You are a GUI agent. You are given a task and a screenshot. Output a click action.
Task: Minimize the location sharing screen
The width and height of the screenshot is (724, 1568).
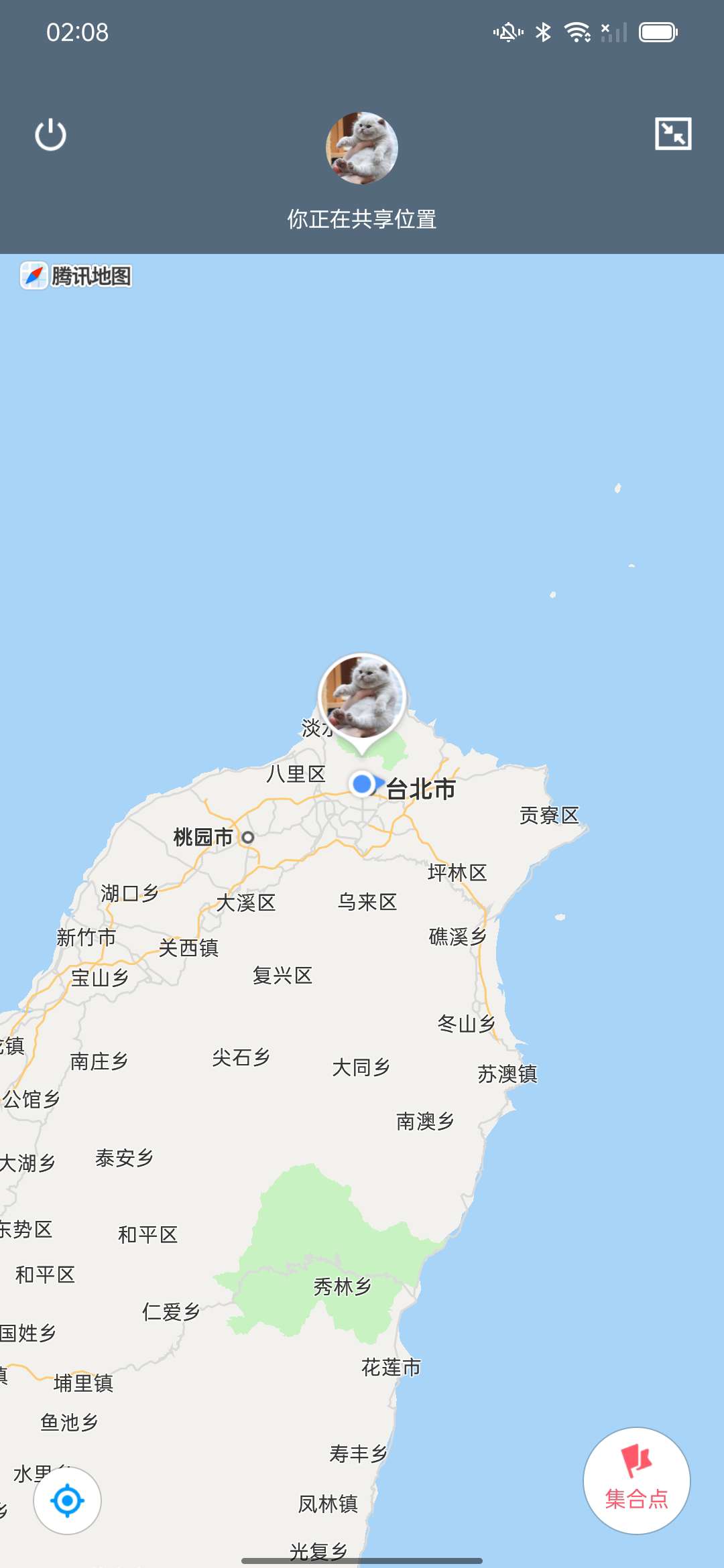pyautogui.click(x=672, y=134)
